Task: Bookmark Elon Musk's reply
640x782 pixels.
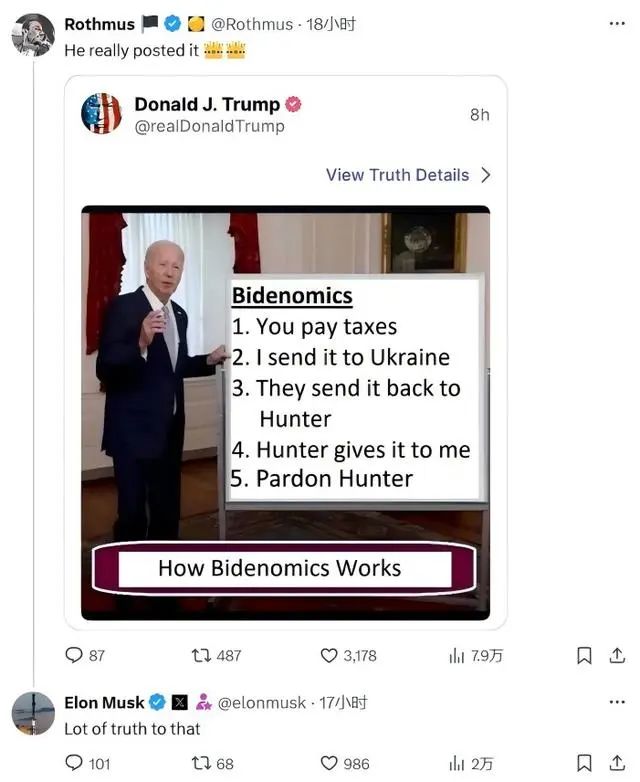Action: tap(585, 763)
